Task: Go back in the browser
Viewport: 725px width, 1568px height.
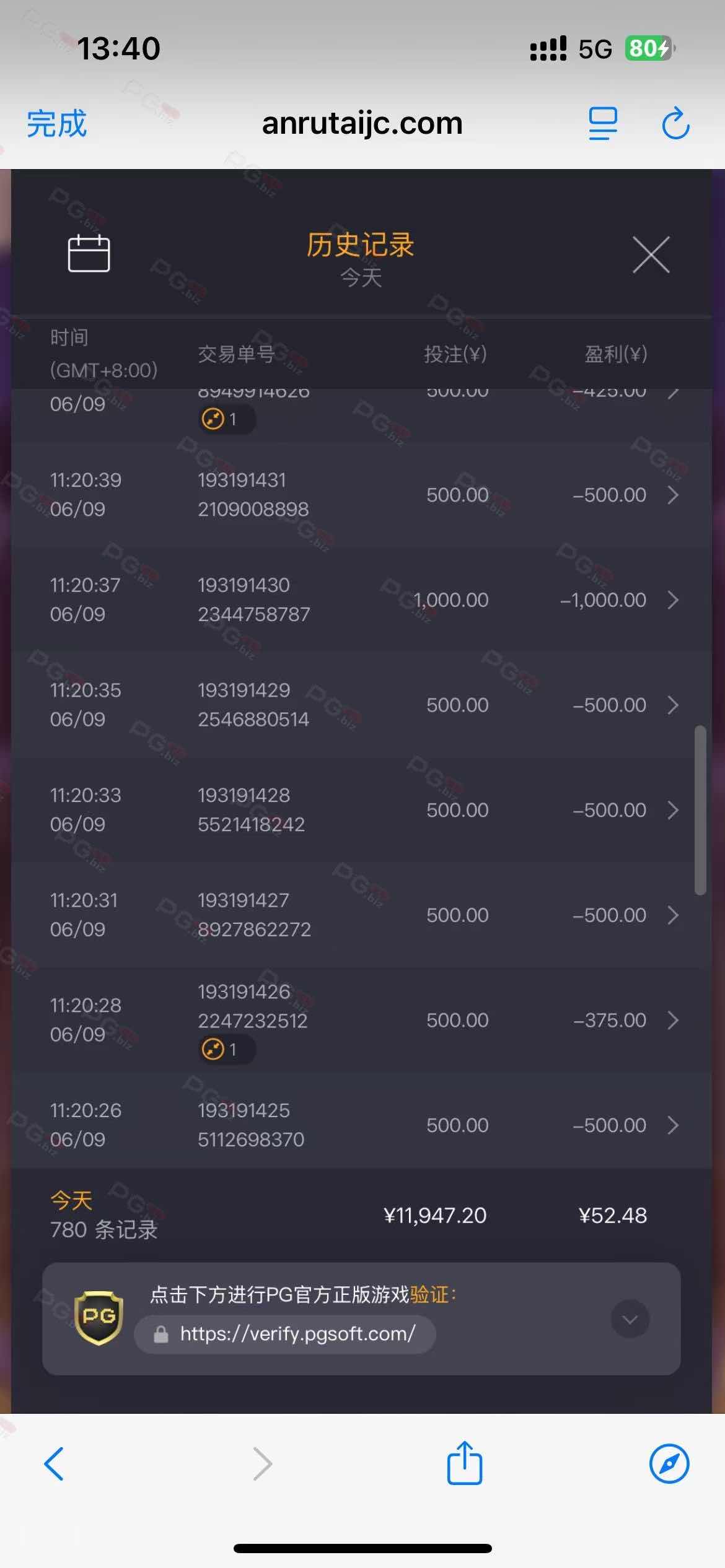Action: (x=54, y=1464)
